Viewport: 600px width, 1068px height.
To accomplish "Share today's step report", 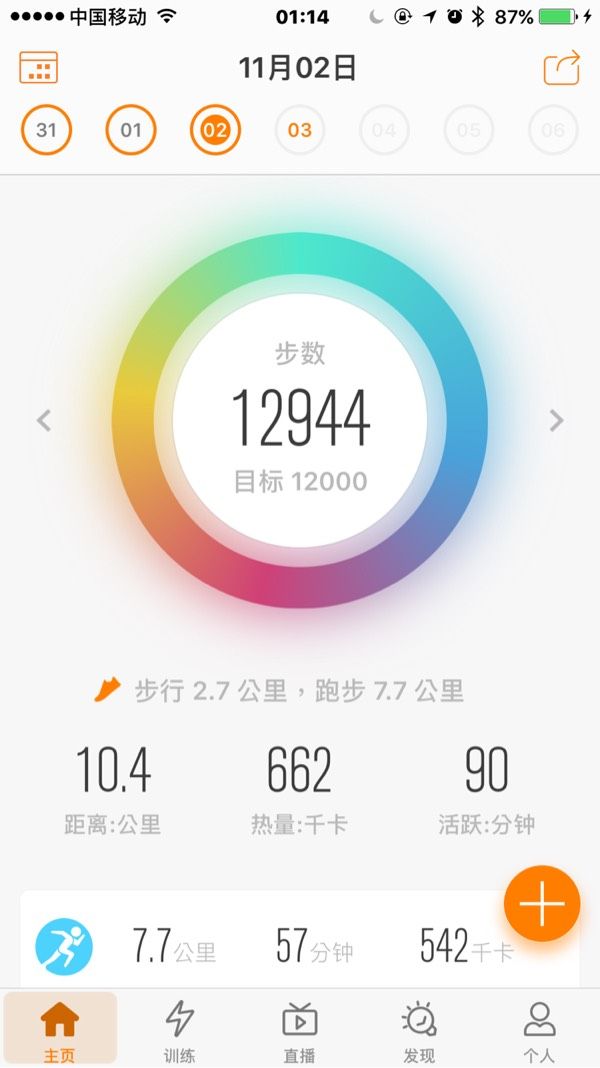I will point(562,67).
